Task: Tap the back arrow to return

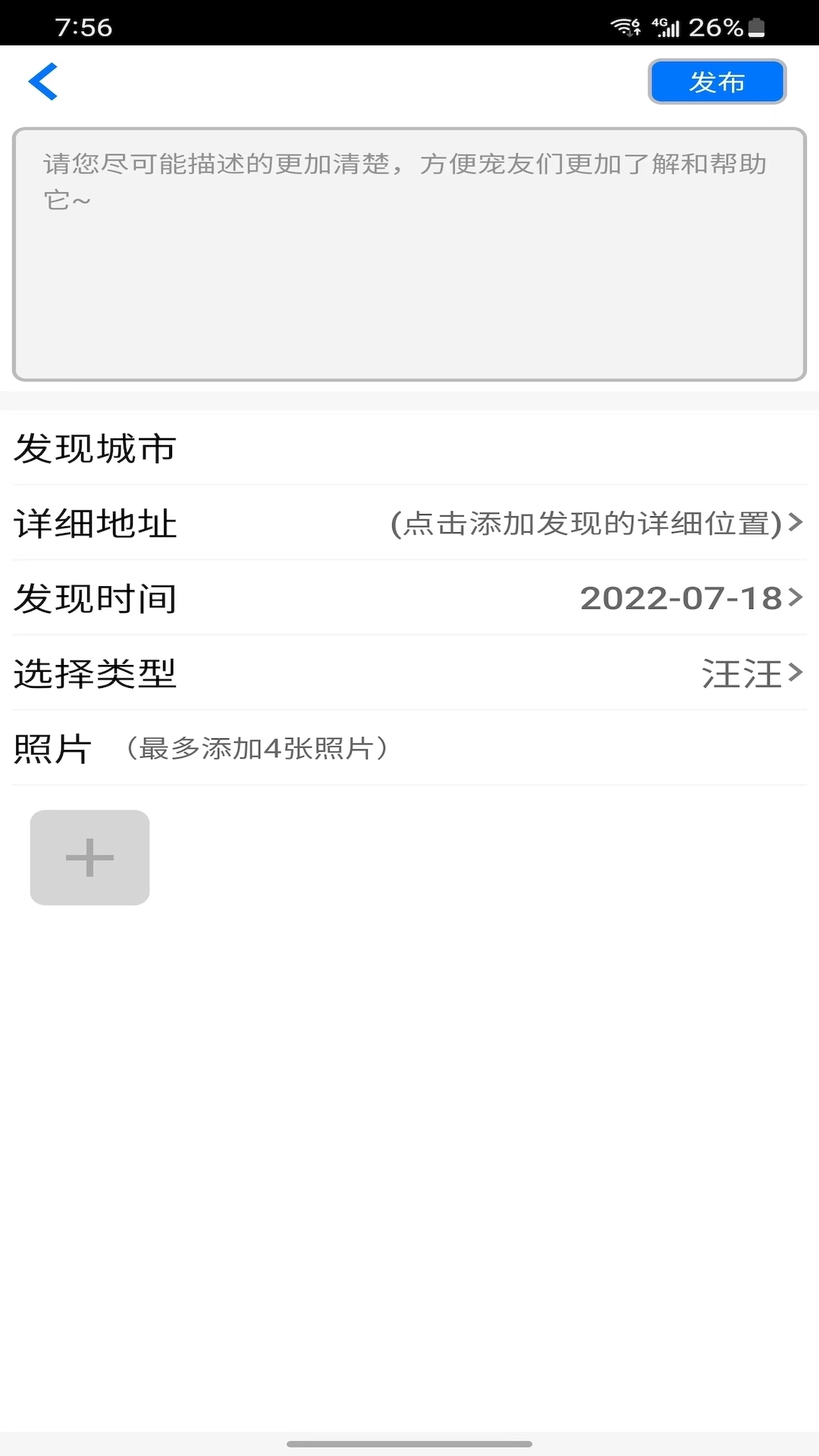Action: coord(43,81)
